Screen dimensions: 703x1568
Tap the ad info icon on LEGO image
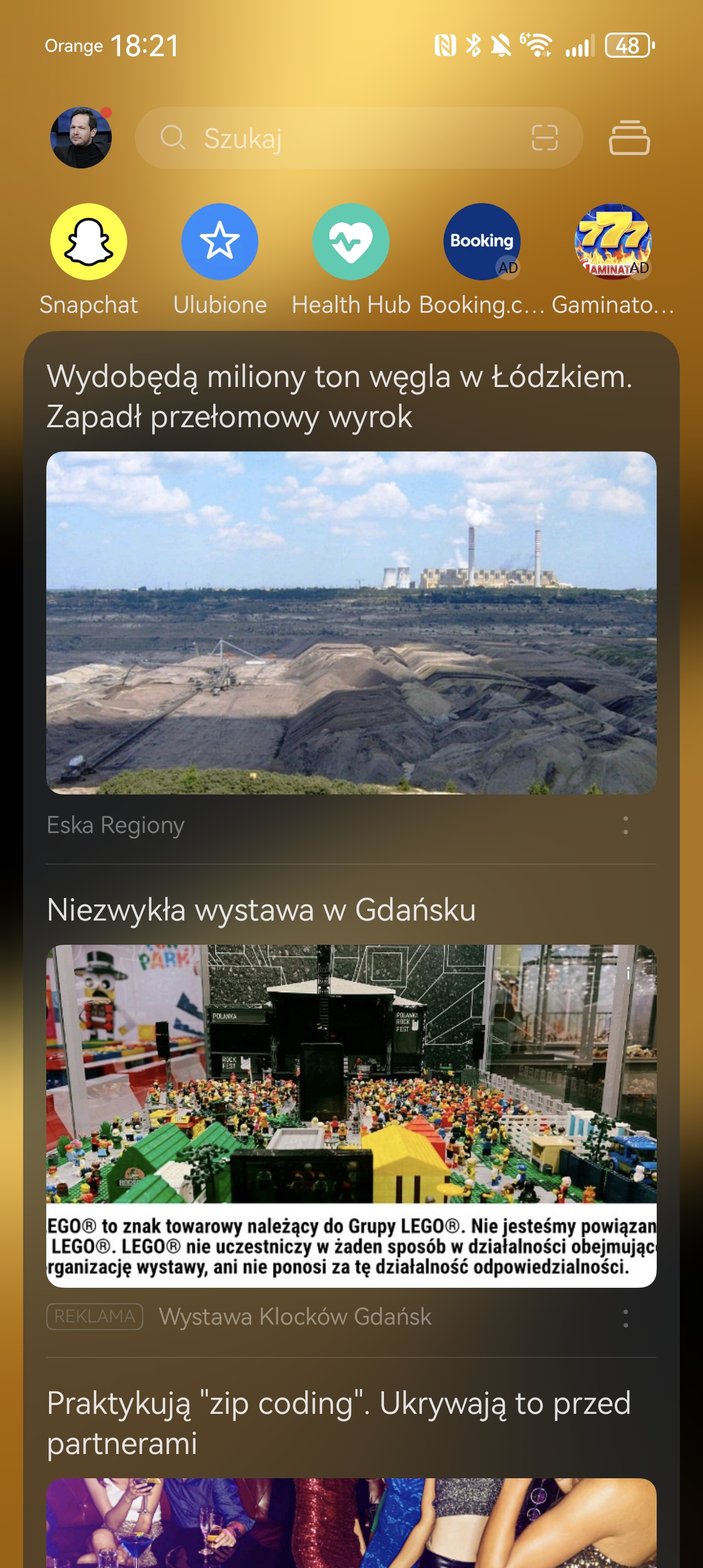coord(628,974)
